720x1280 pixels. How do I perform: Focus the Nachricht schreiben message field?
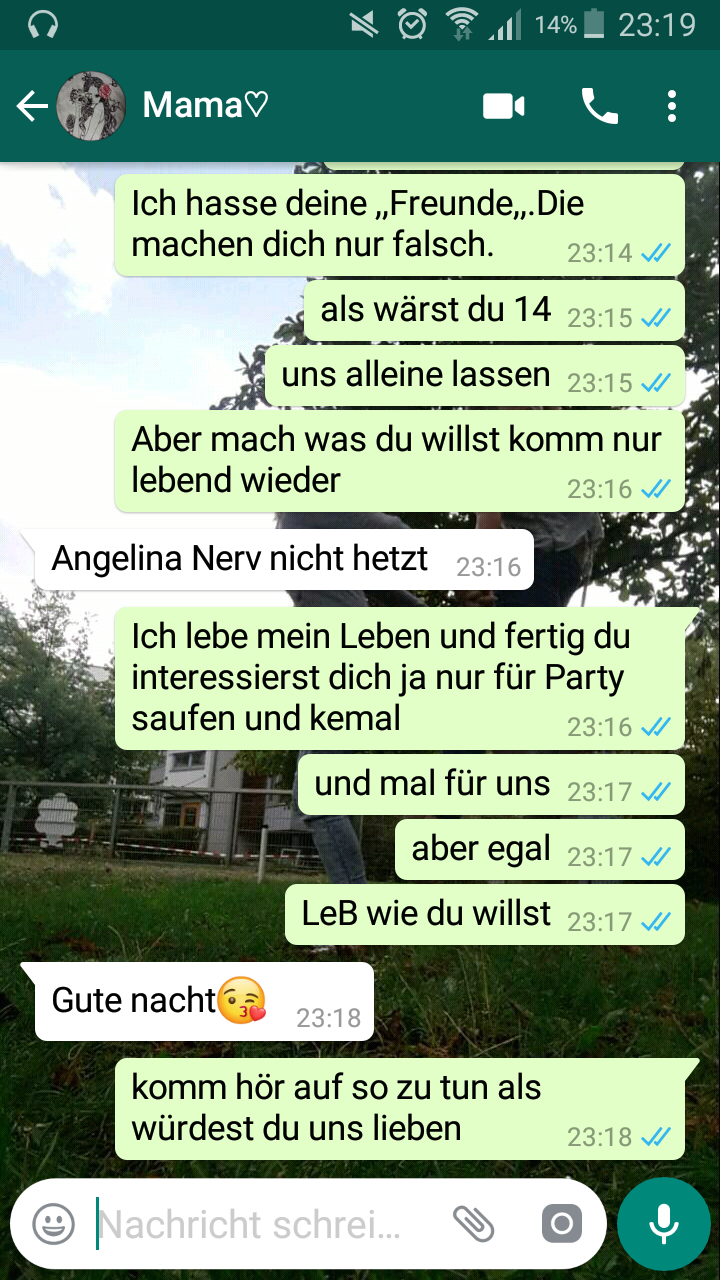click(260, 1224)
